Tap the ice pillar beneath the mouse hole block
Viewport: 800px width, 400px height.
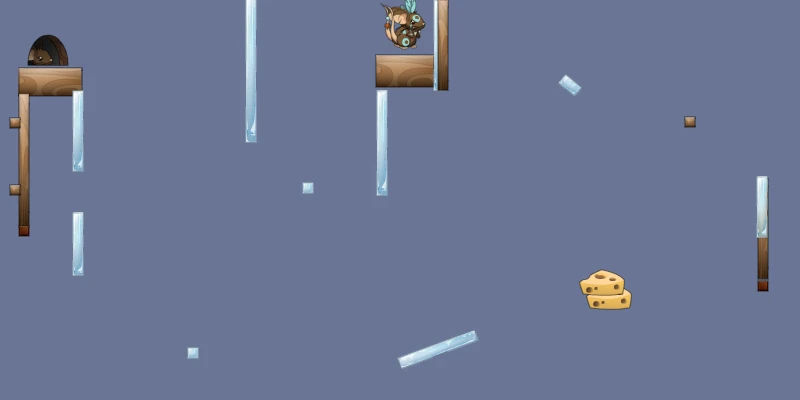pos(78,131)
